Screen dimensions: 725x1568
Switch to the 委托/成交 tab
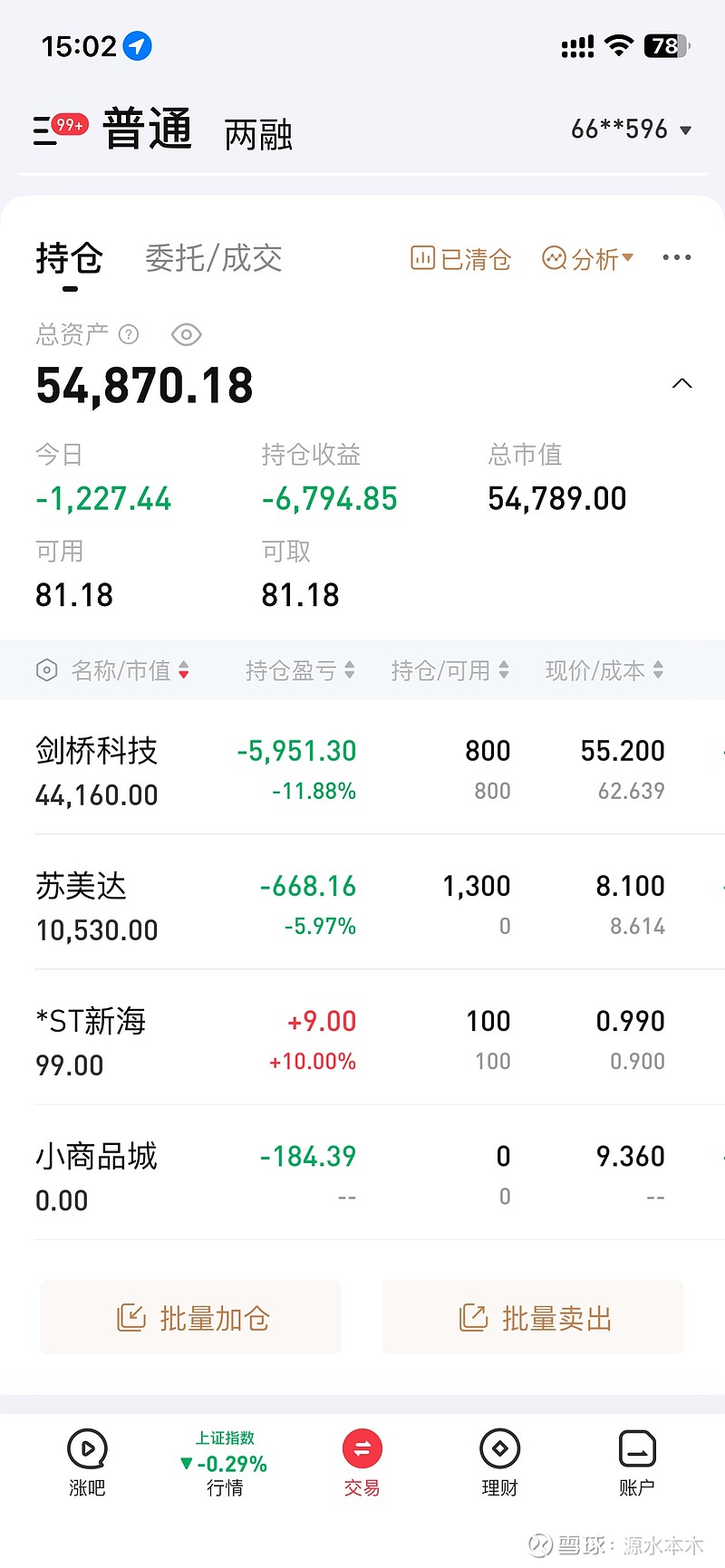214,258
